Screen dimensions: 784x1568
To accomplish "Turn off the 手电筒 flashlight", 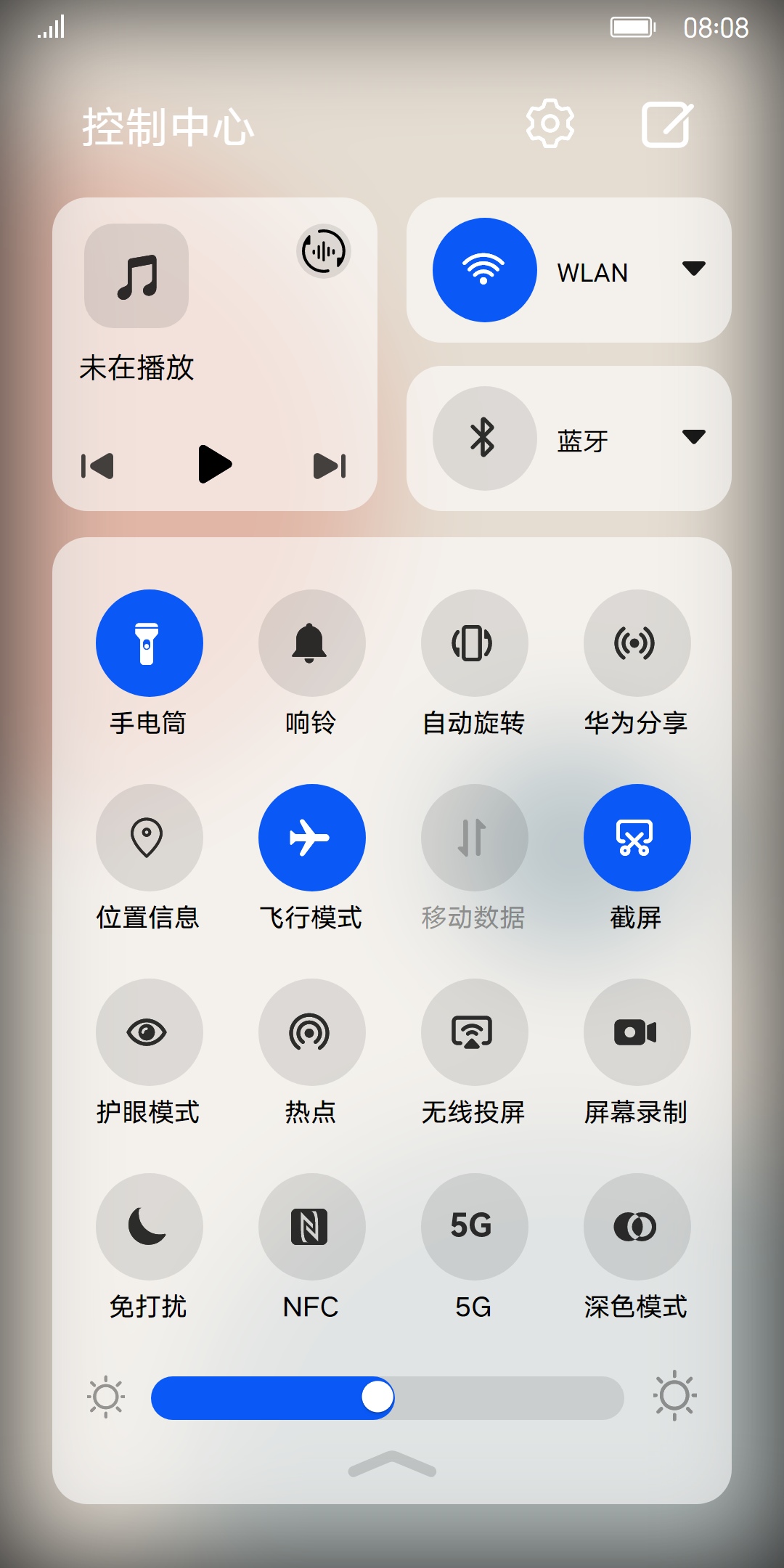I will click(149, 643).
